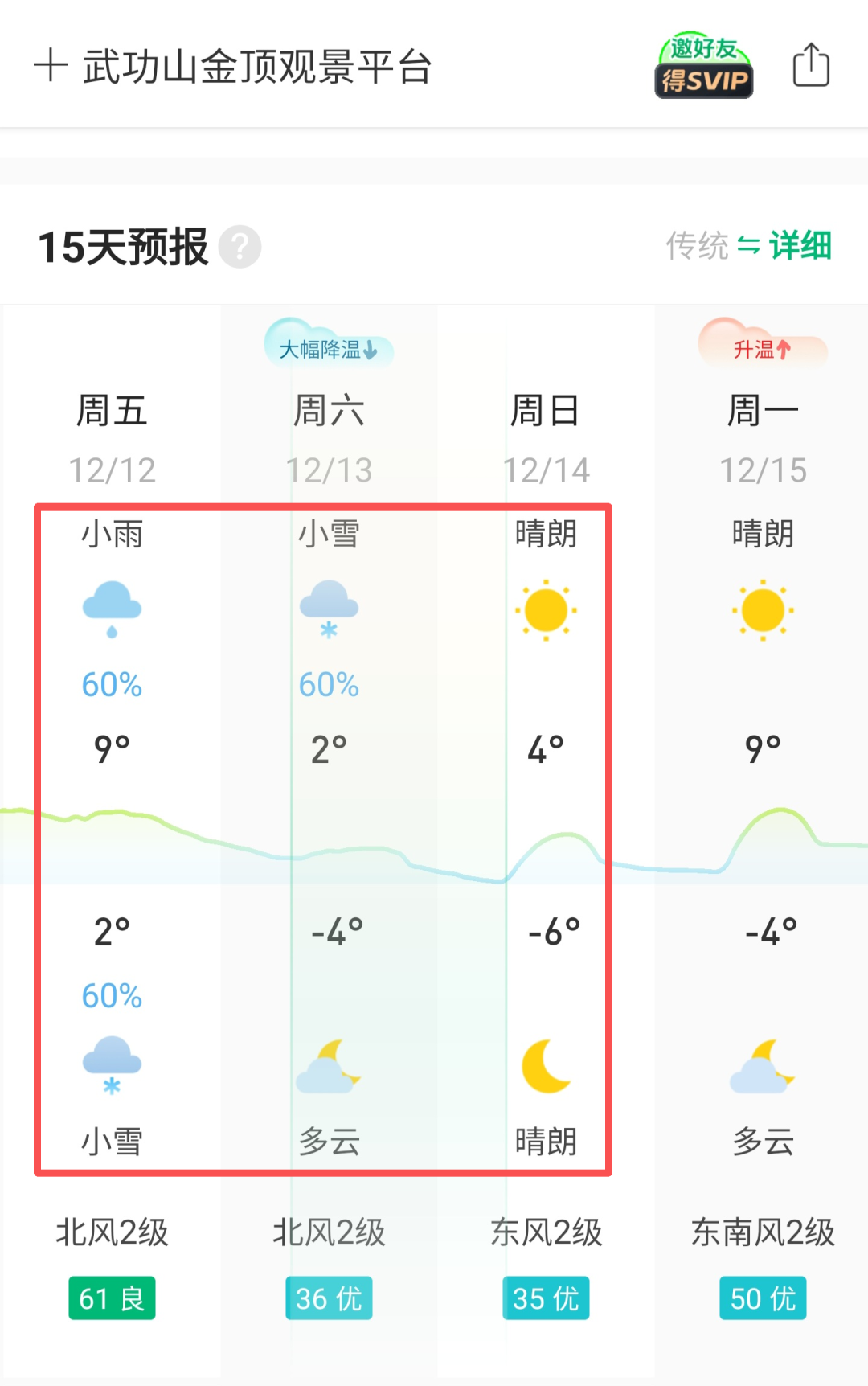Tap the light rain cloud icon under 周五
Screen dimensions: 868x1386
click(x=111, y=609)
